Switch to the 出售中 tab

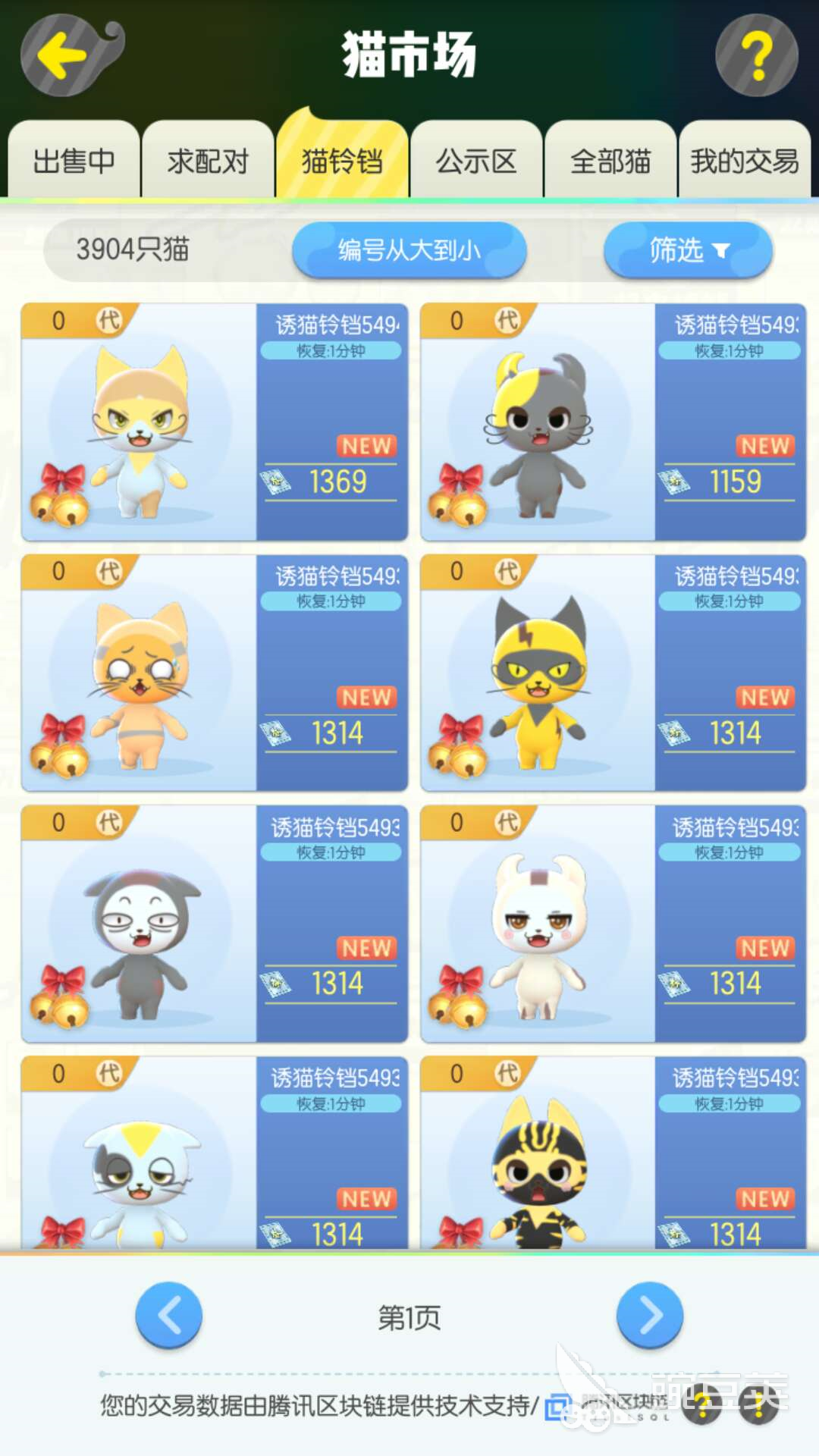(74, 161)
